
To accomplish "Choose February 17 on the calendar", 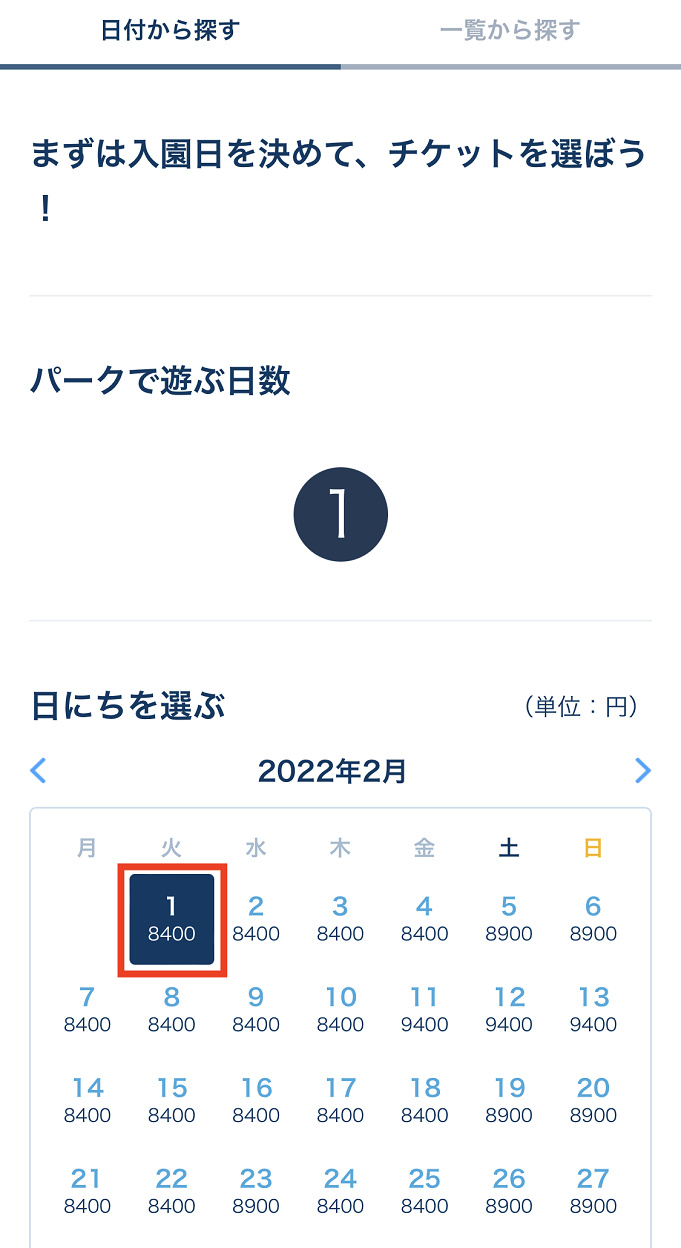I will 340,1099.
